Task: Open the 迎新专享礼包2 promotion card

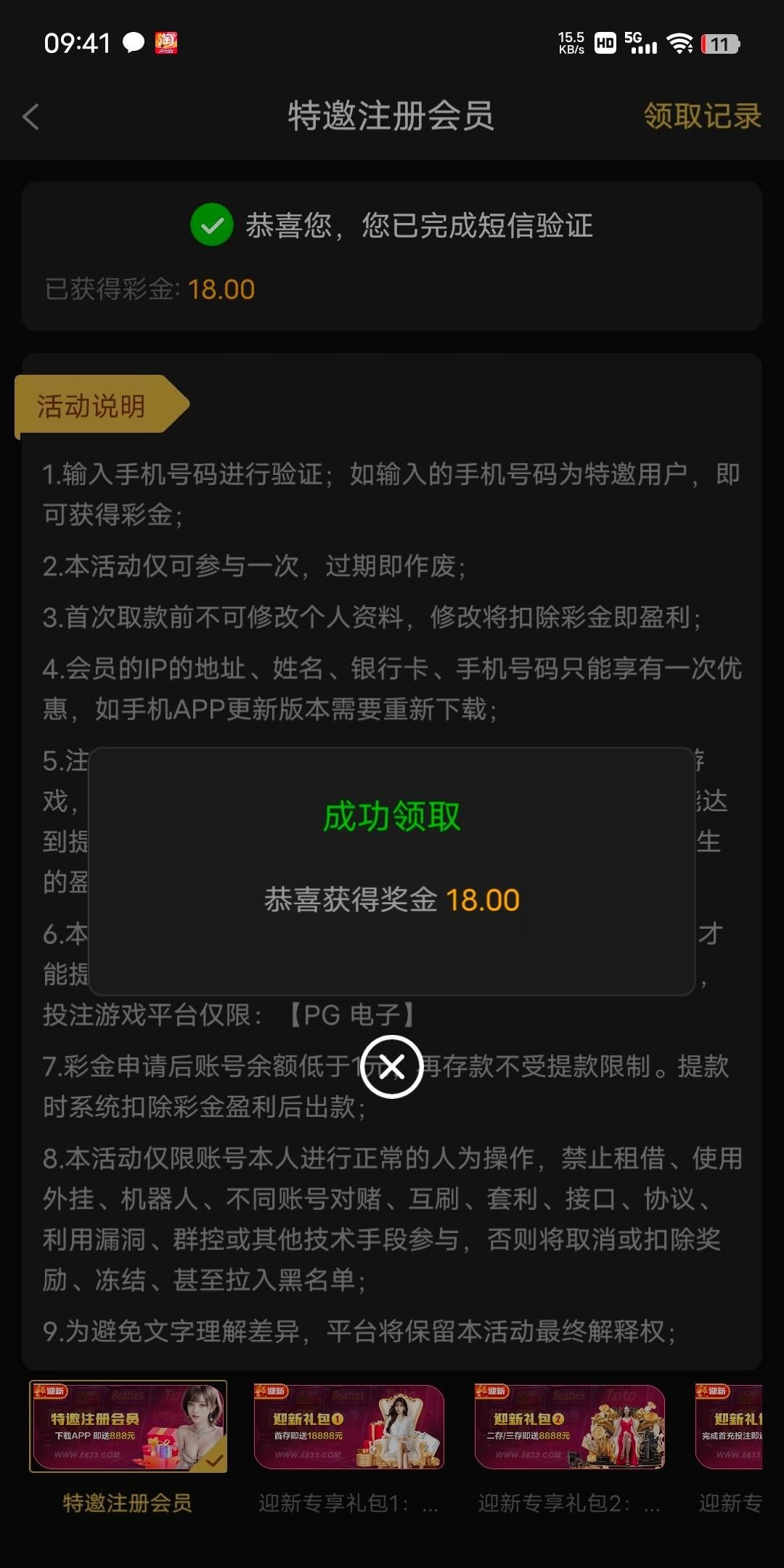Action: [569, 1426]
